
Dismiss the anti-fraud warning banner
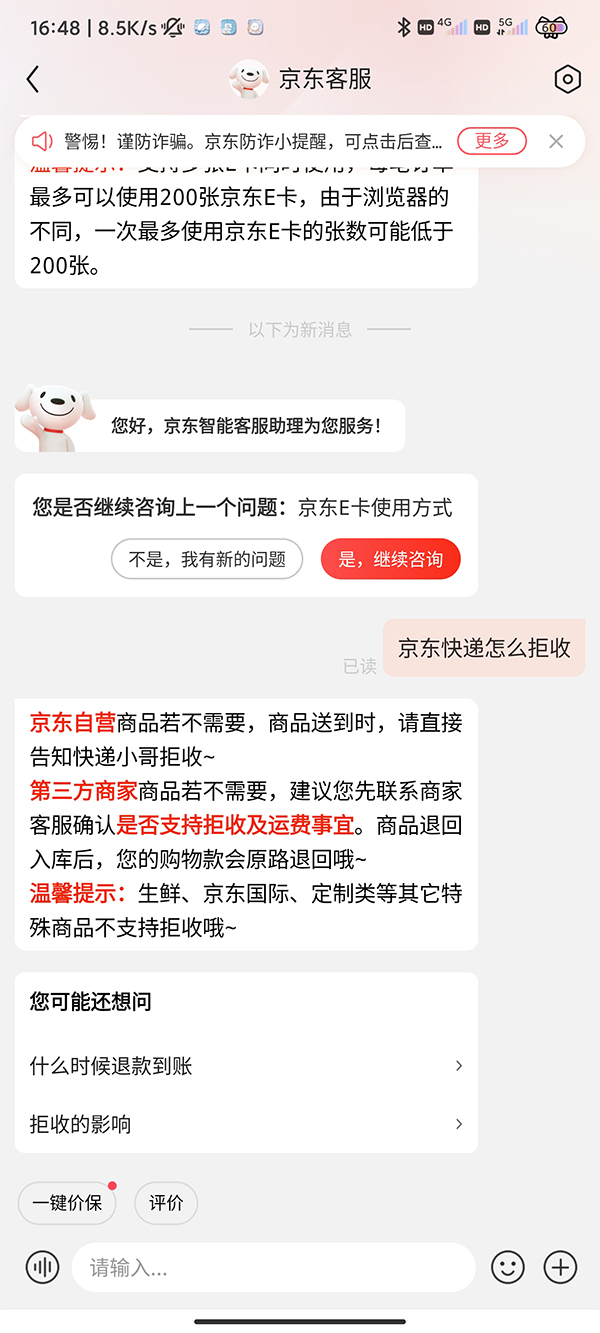557,142
